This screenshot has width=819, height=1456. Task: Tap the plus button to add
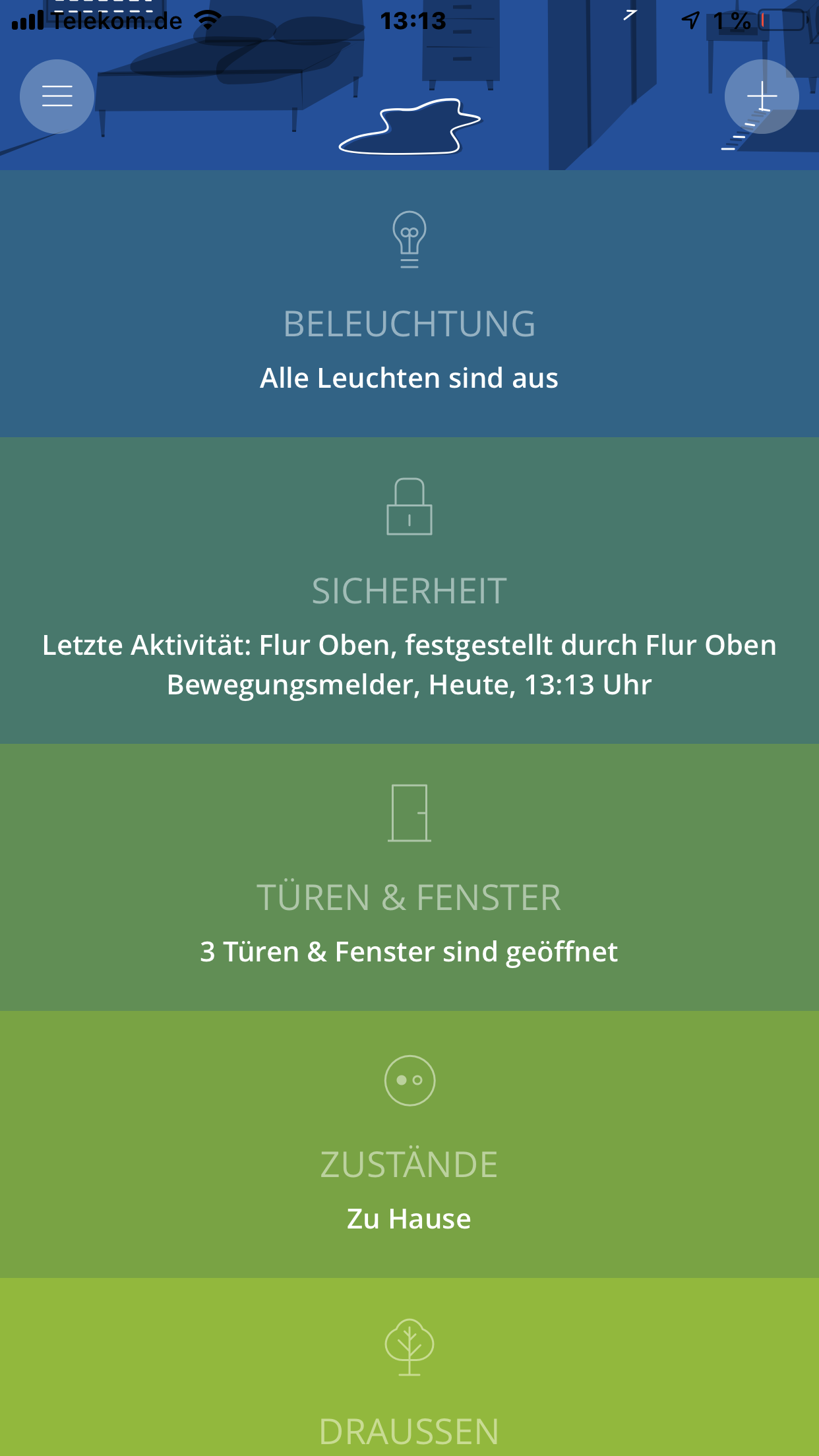[762, 96]
